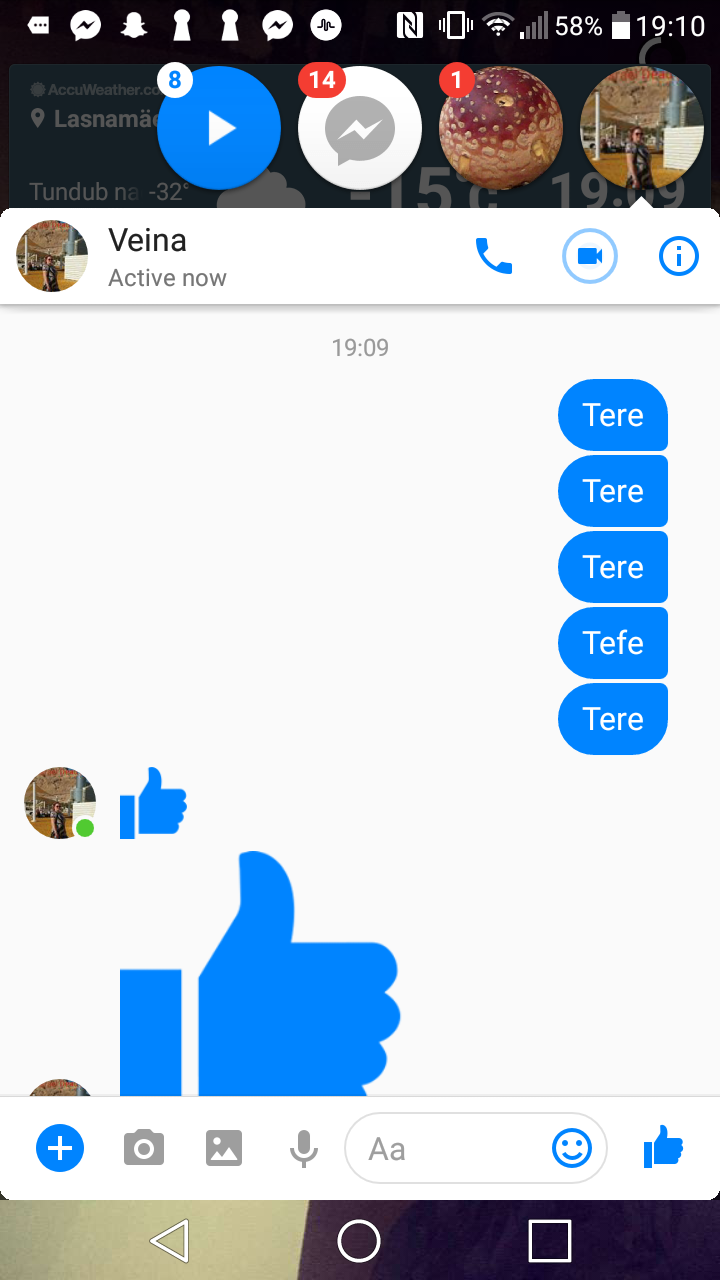Go back using the navigation bar

(x=169, y=1241)
